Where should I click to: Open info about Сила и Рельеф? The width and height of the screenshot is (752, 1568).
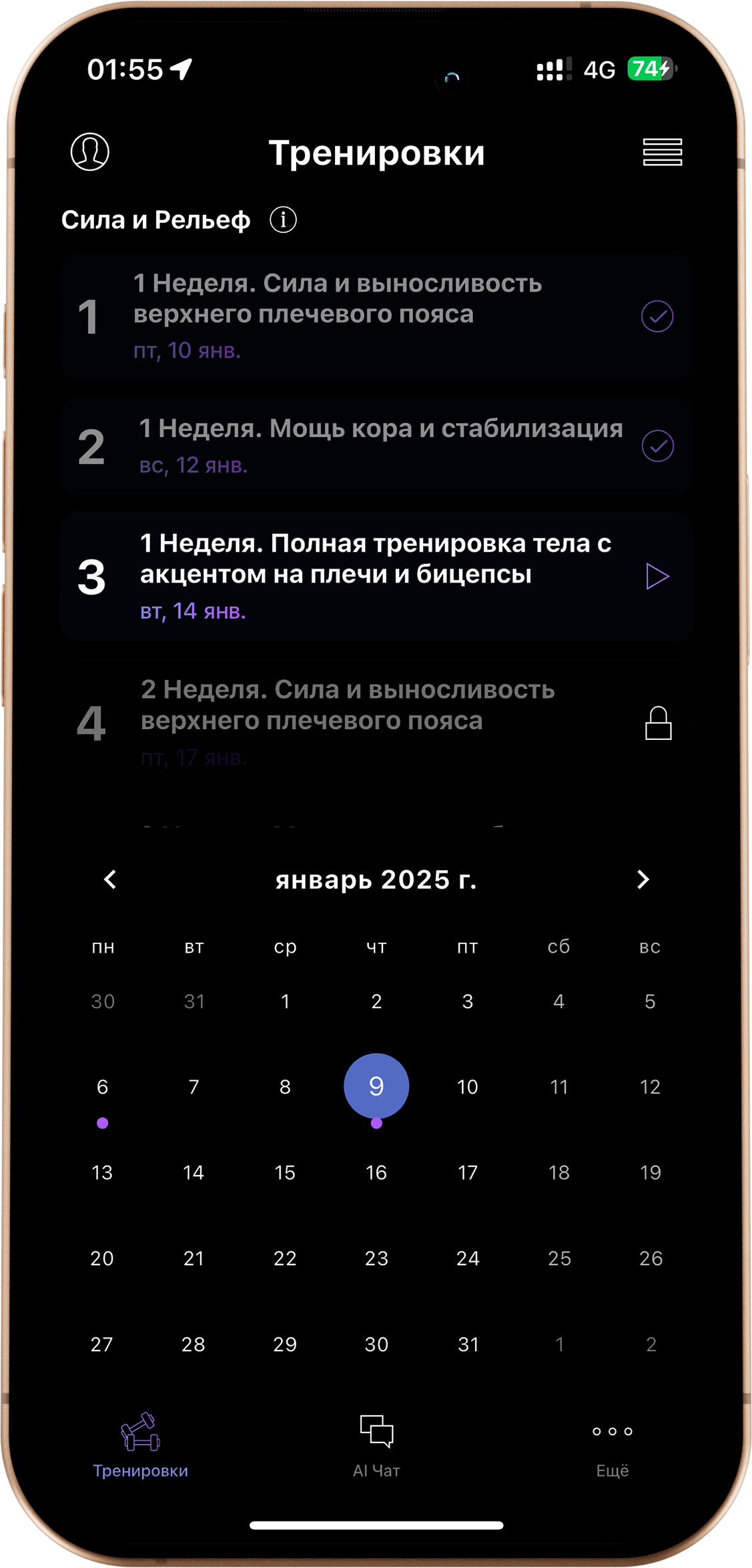pyautogui.click(x=283, y=220)
